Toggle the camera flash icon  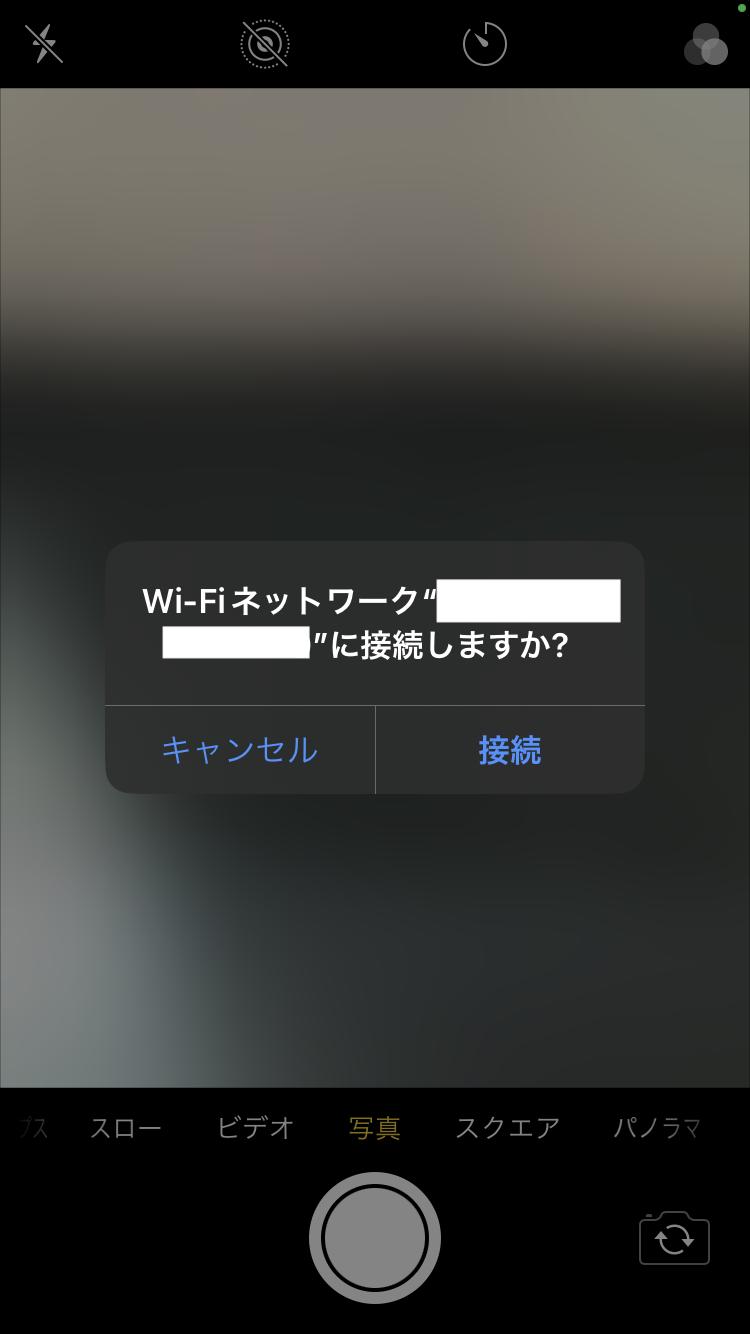click(44, 44)
